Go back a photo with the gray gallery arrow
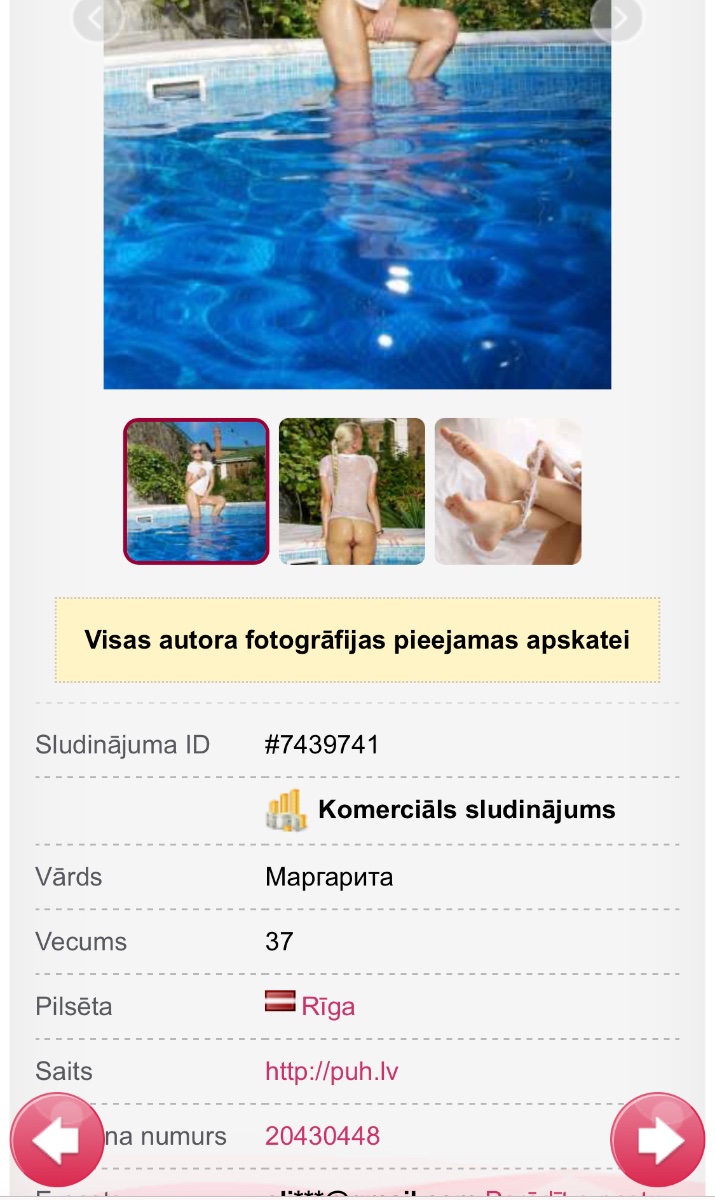715x1200 pixels. [x=98, y=17]
